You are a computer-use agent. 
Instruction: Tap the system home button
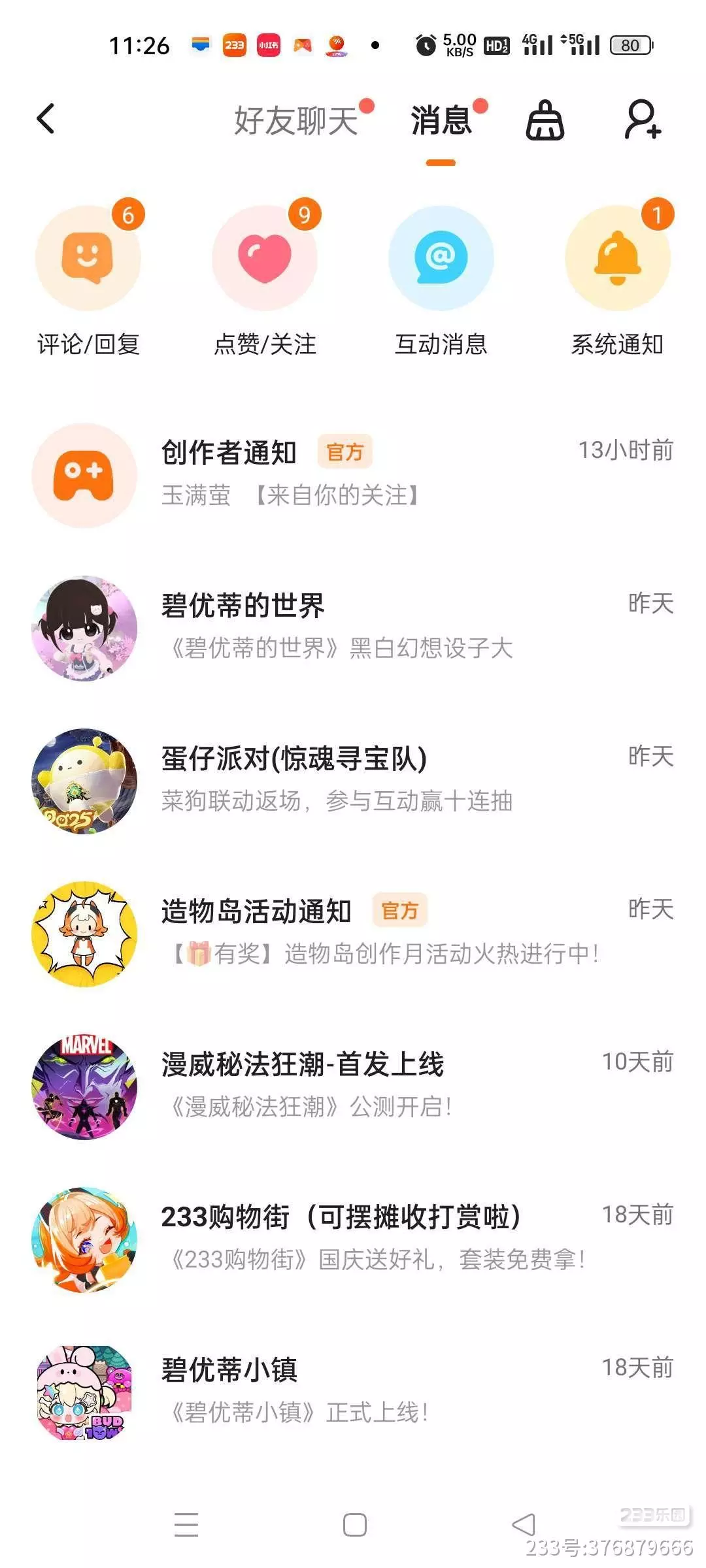tap(354, 1525)
